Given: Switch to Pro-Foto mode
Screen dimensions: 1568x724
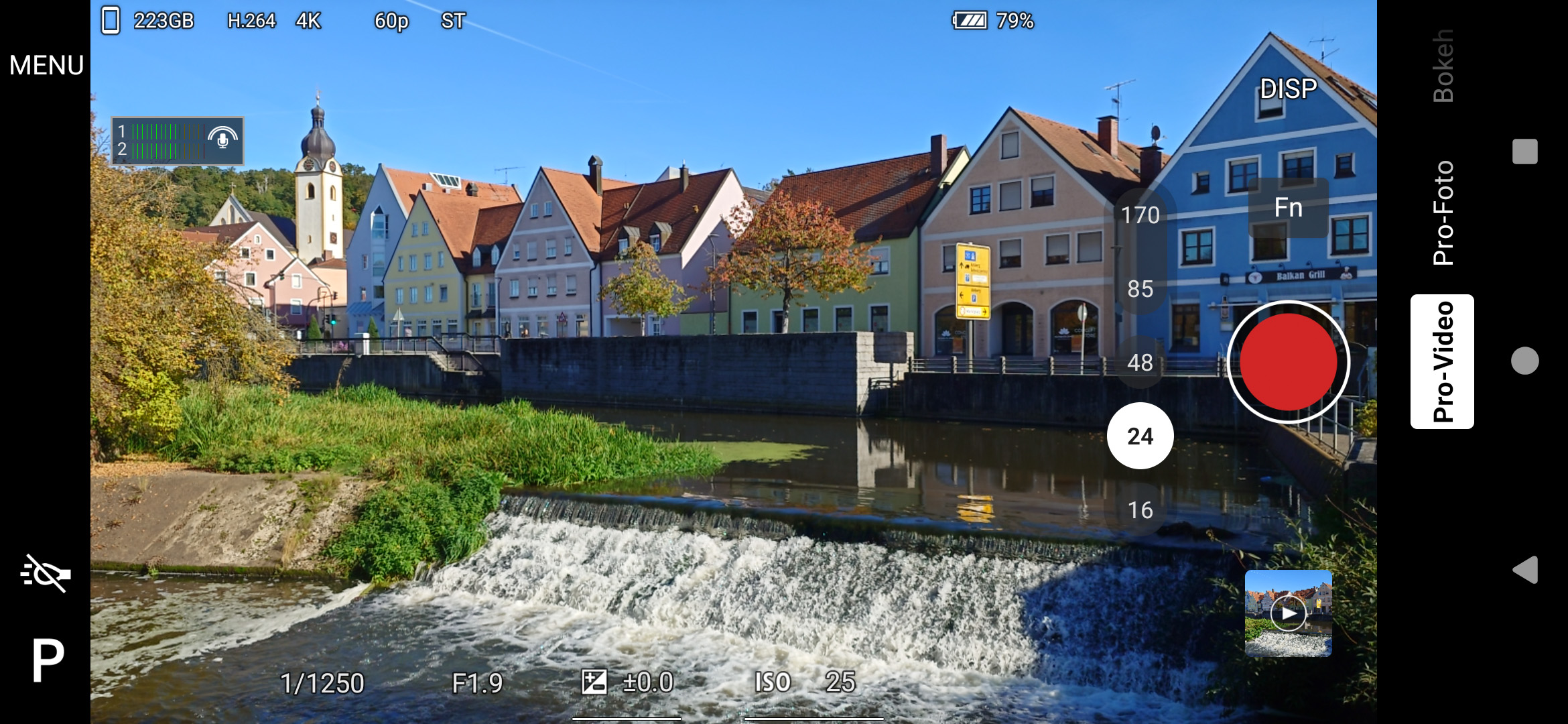Looking at the screenshot, I should pyautogui.click(x=1443, y=213).
